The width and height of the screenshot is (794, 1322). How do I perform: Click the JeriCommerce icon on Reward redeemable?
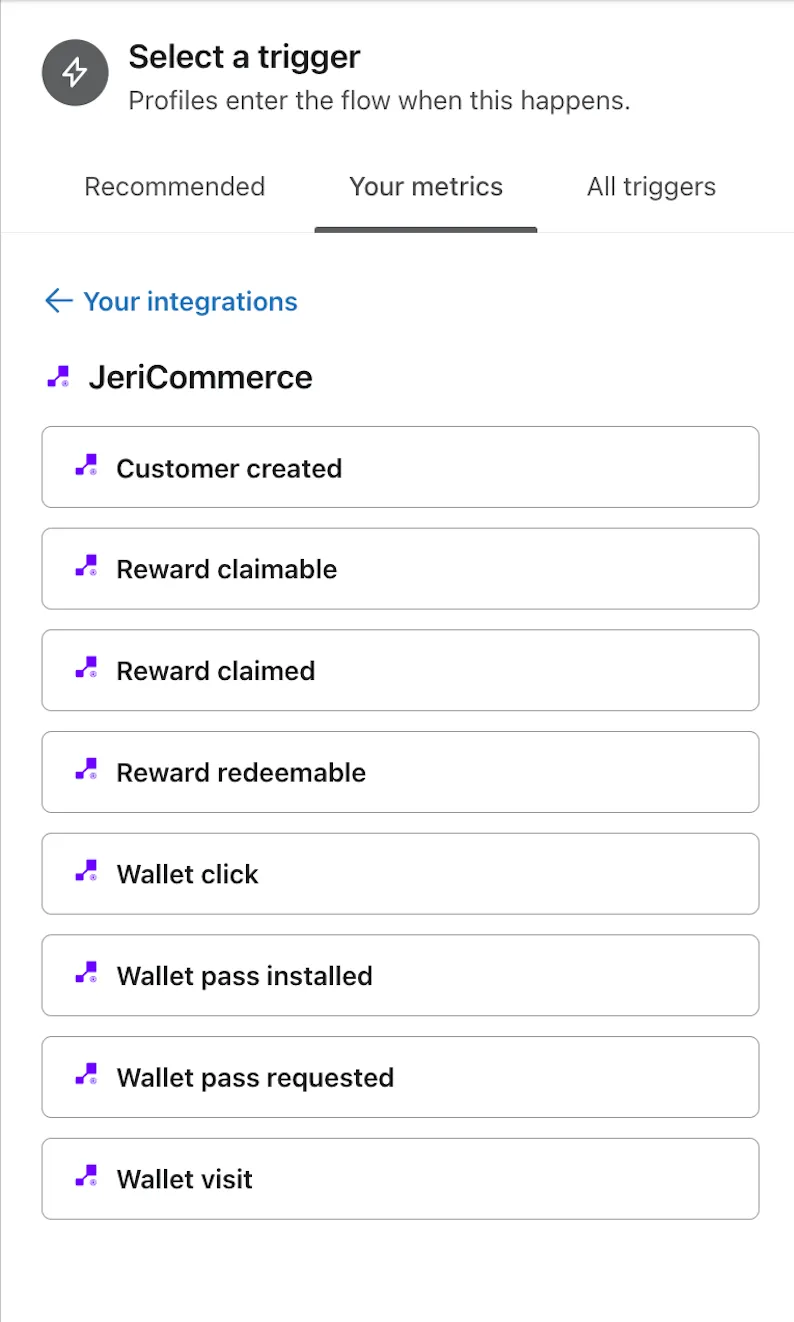[86, 771]
